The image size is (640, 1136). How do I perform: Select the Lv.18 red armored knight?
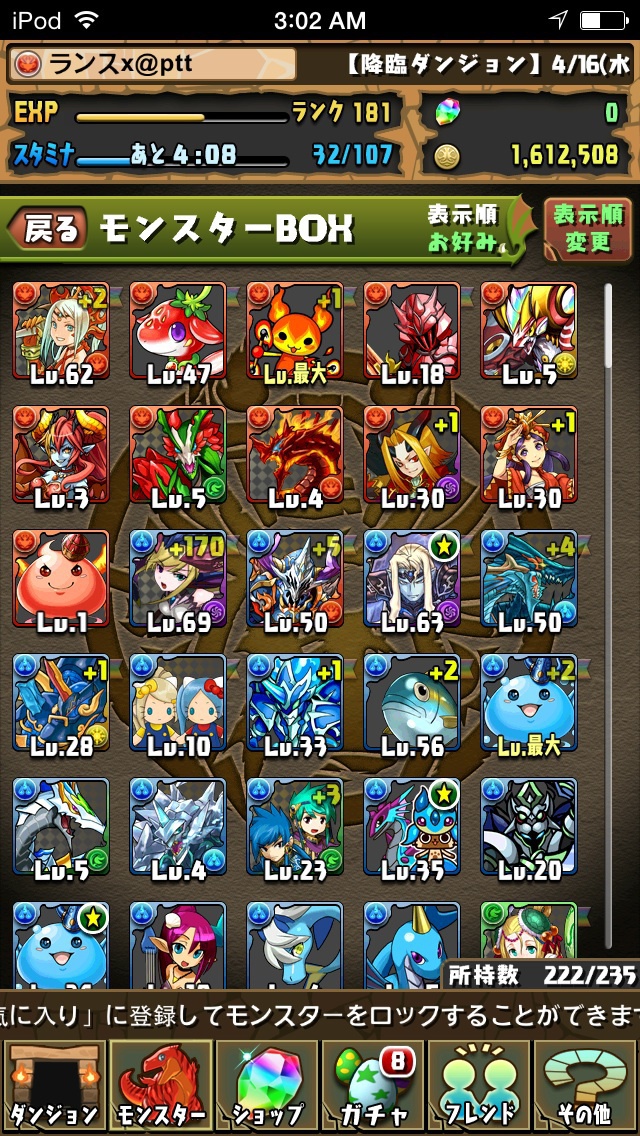click(x=412, y=333)
